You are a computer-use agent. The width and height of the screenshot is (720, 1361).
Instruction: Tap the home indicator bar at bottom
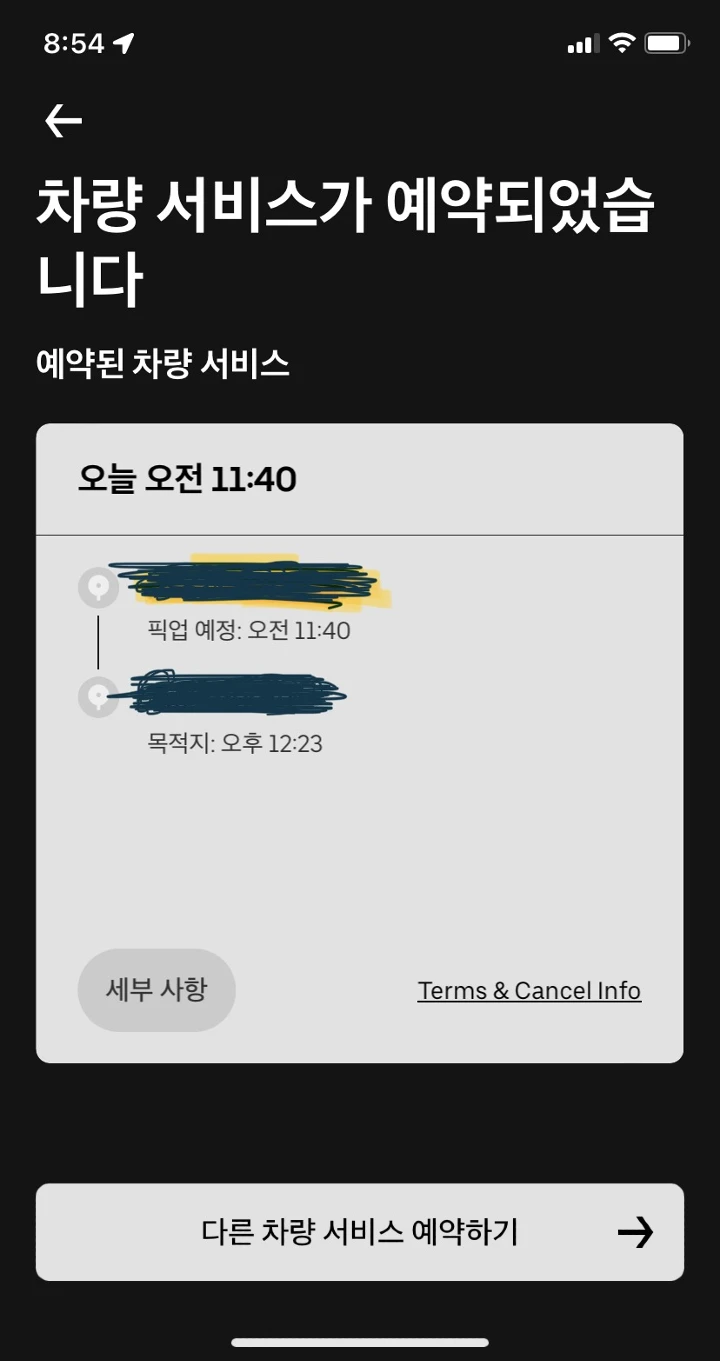pyautogui.click(x=360, y=1340)
